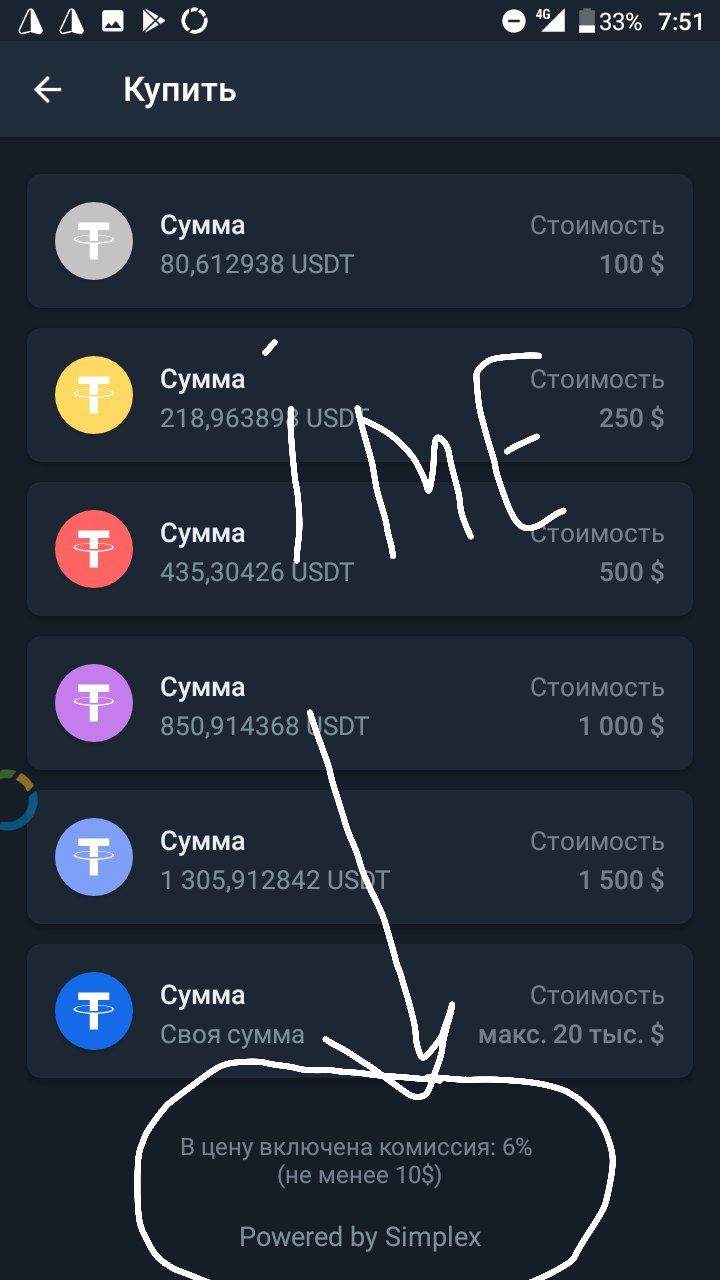Select the 1 000 $ USDT option
The width and height of the screenshot is (720, 1280).
click(360, 703)
